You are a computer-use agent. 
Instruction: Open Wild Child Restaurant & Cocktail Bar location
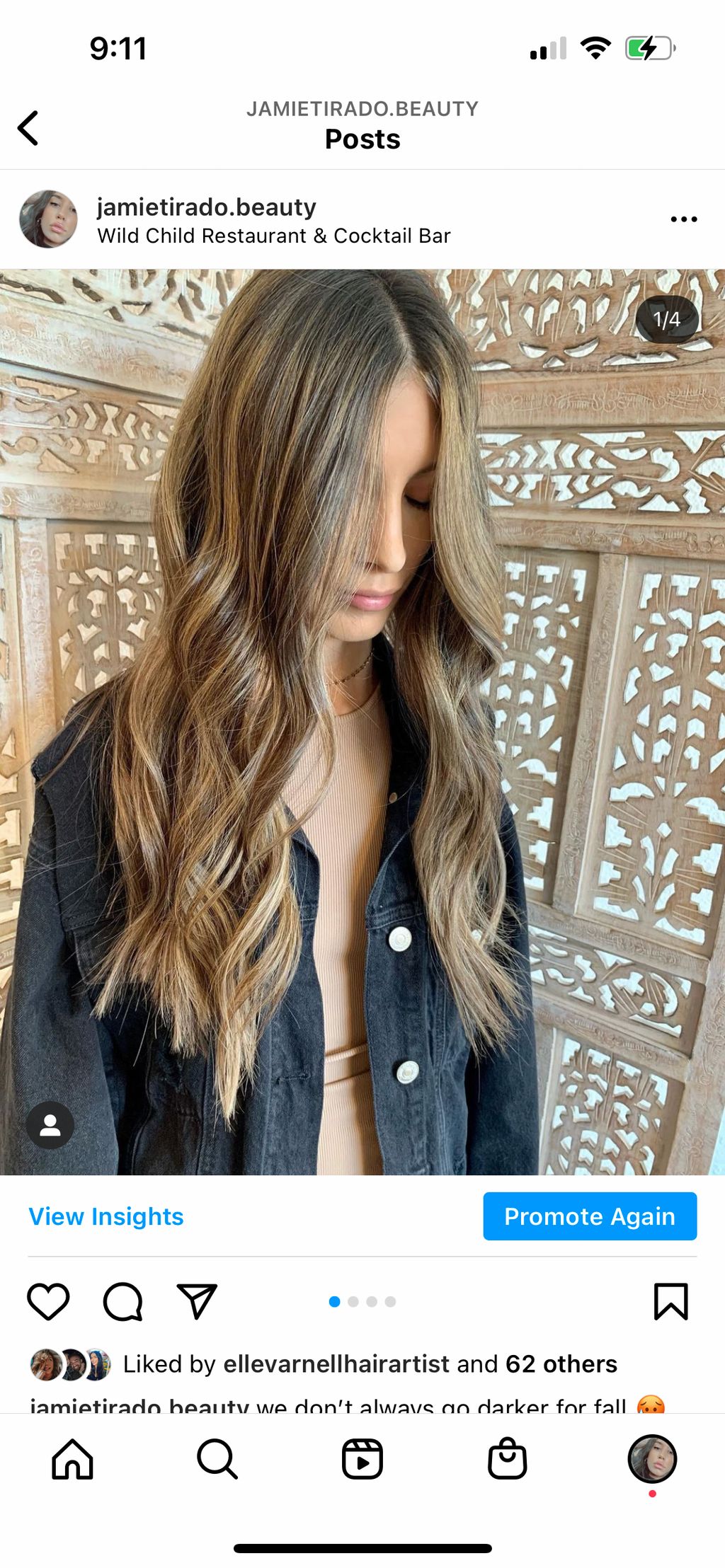[273, 236]
